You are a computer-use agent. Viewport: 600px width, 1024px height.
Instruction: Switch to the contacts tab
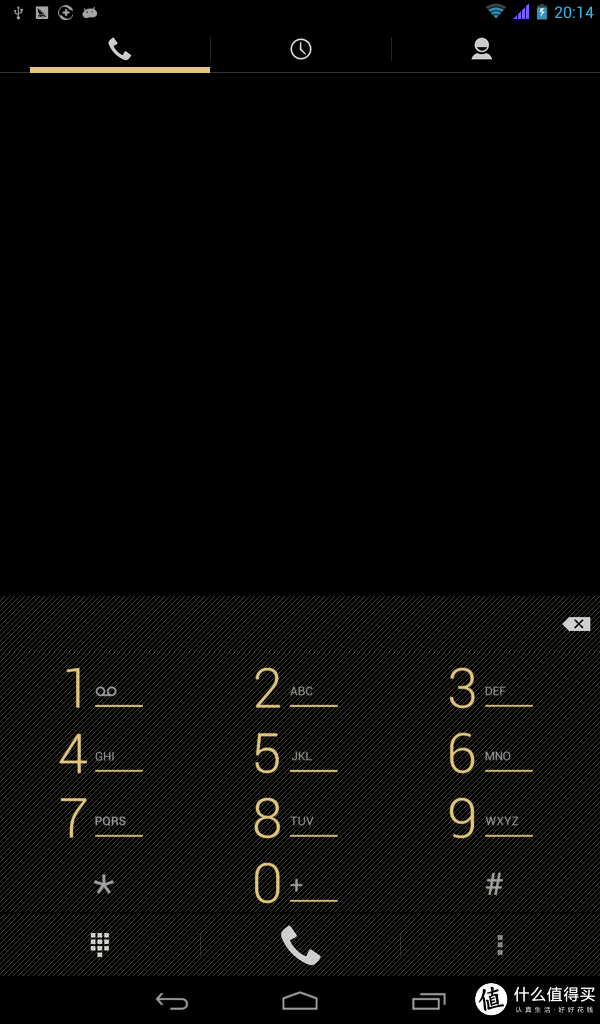click(x=482, y=49)
